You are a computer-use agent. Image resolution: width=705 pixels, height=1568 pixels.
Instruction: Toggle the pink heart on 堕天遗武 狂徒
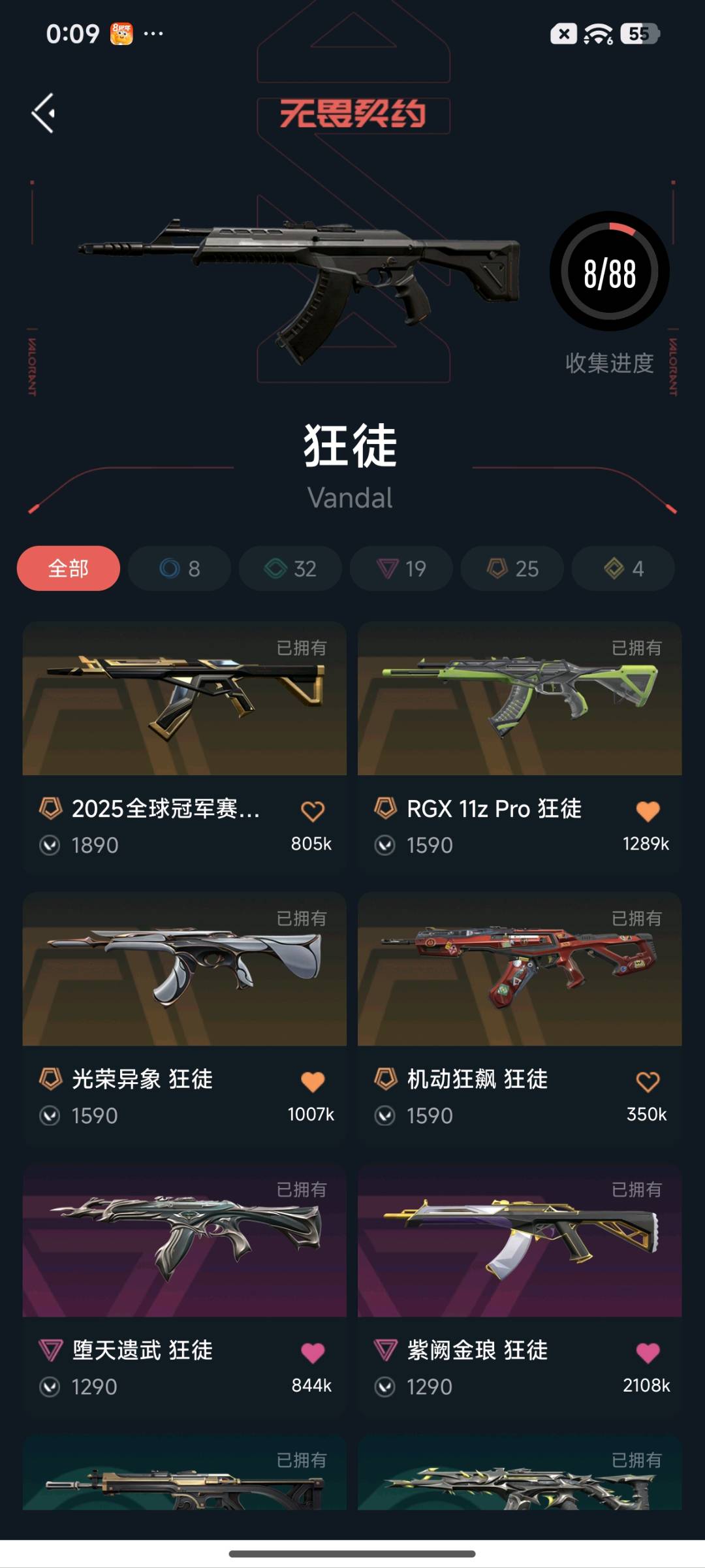click(x=313, y=1353)
